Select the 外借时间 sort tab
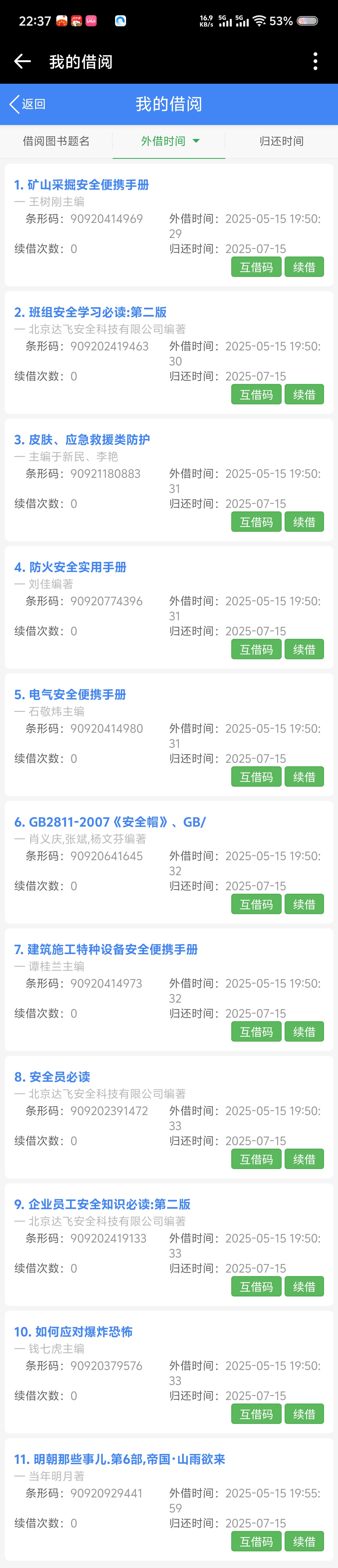Viewport: 338px width, 1568px height. [169, 141]
